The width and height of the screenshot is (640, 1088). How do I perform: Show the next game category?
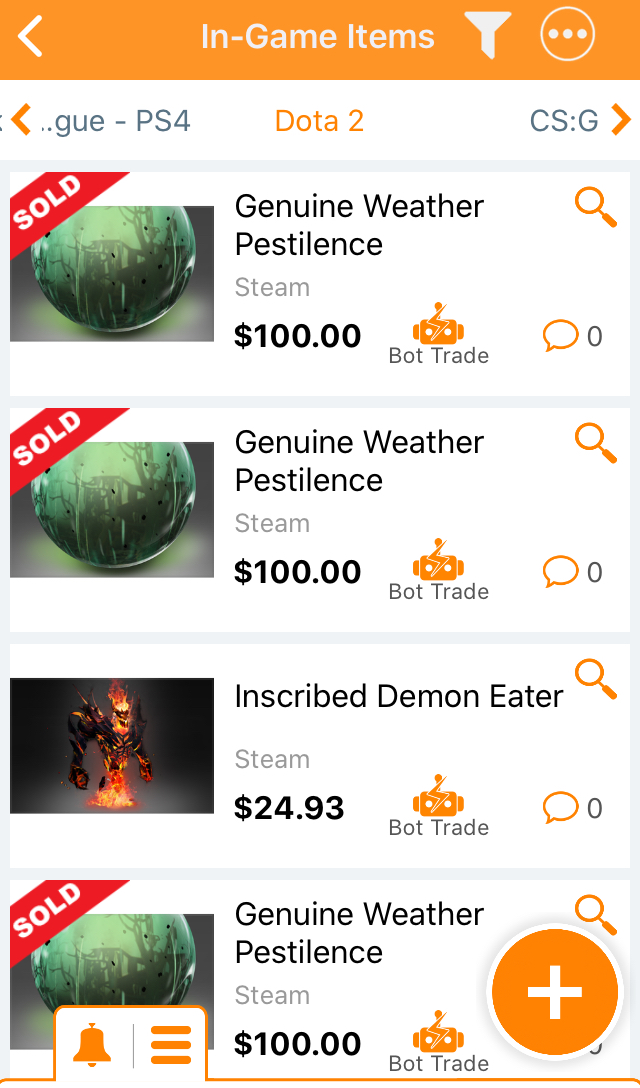click(x=621, y=121)
